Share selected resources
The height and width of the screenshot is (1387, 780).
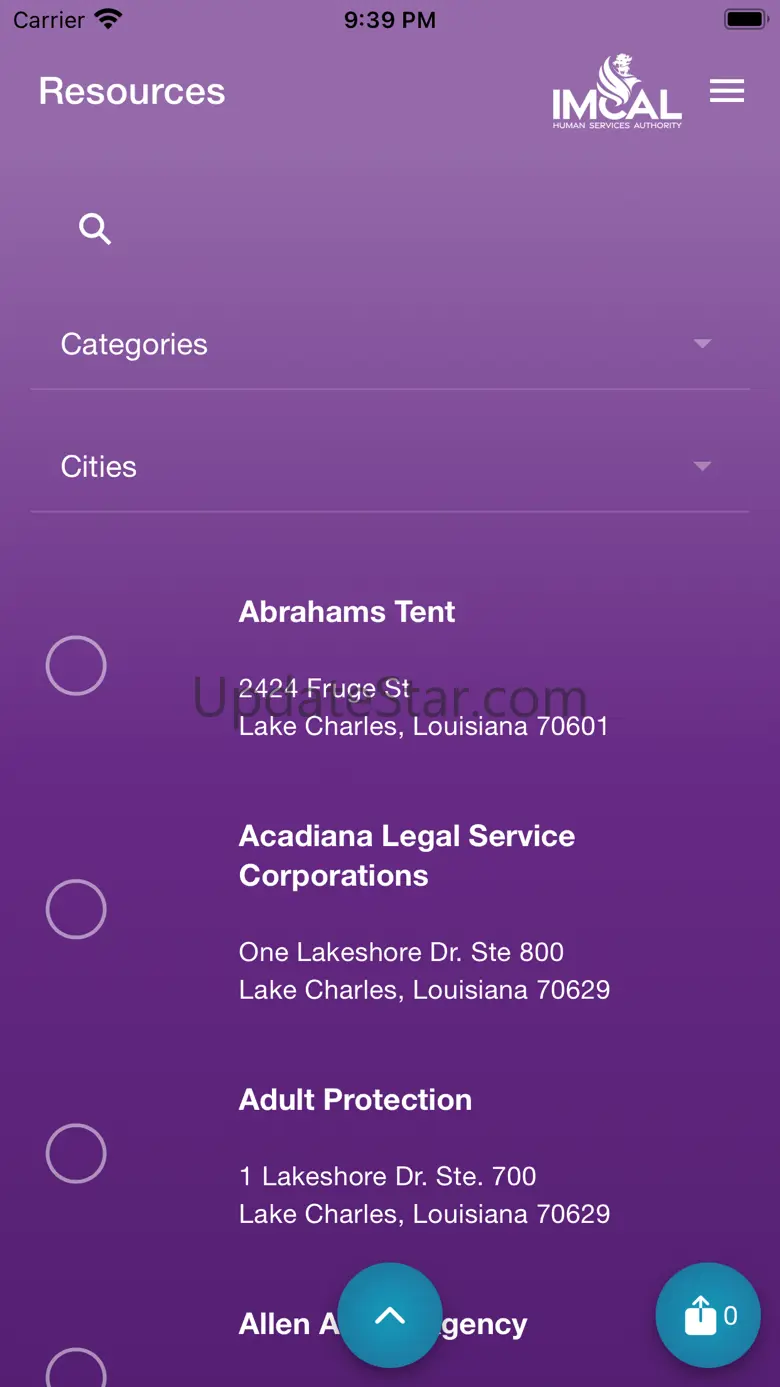708,1315
